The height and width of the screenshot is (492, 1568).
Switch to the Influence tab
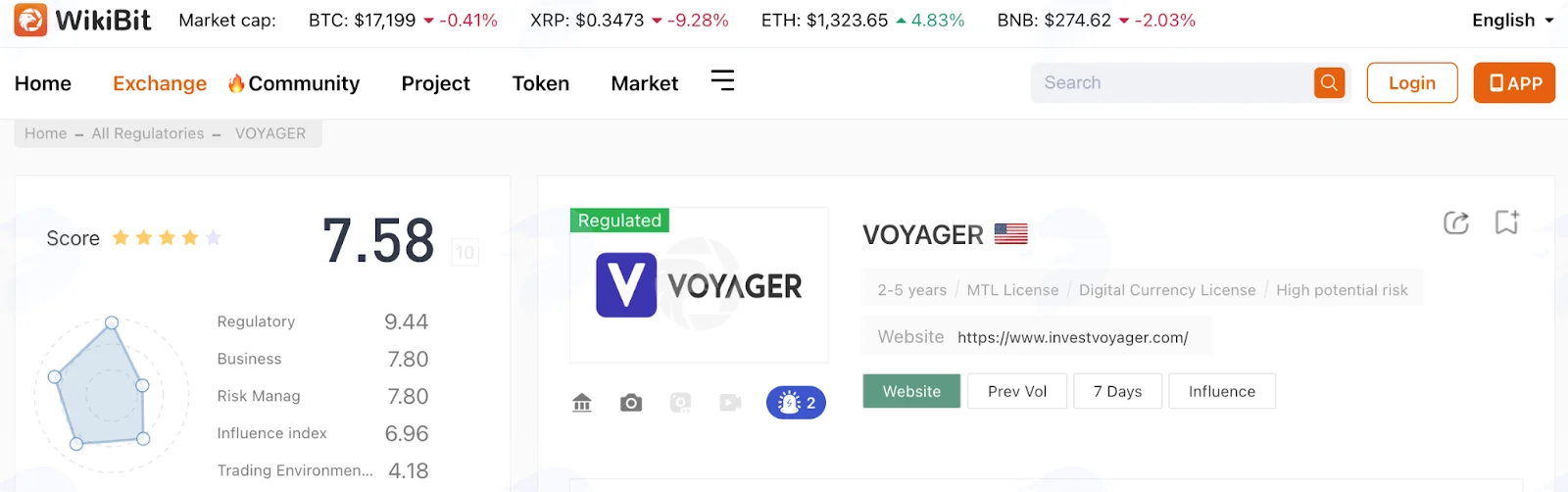click(x=1222, y=391)
